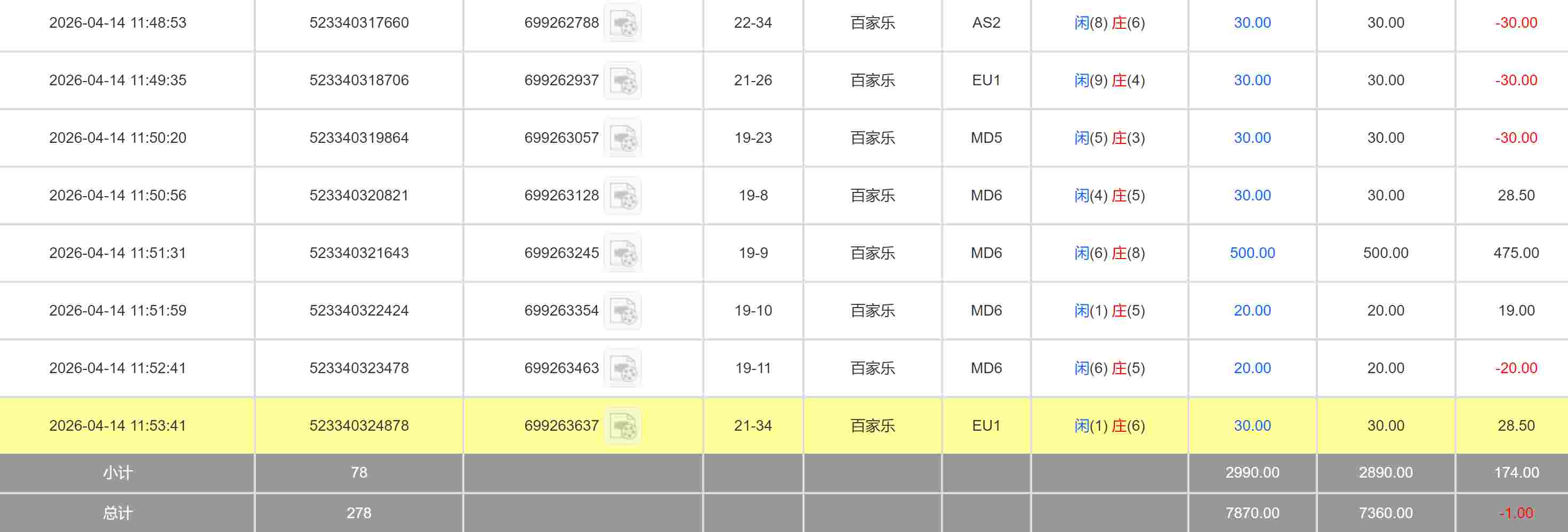View replay icon next to 699263057

(622, 138)
